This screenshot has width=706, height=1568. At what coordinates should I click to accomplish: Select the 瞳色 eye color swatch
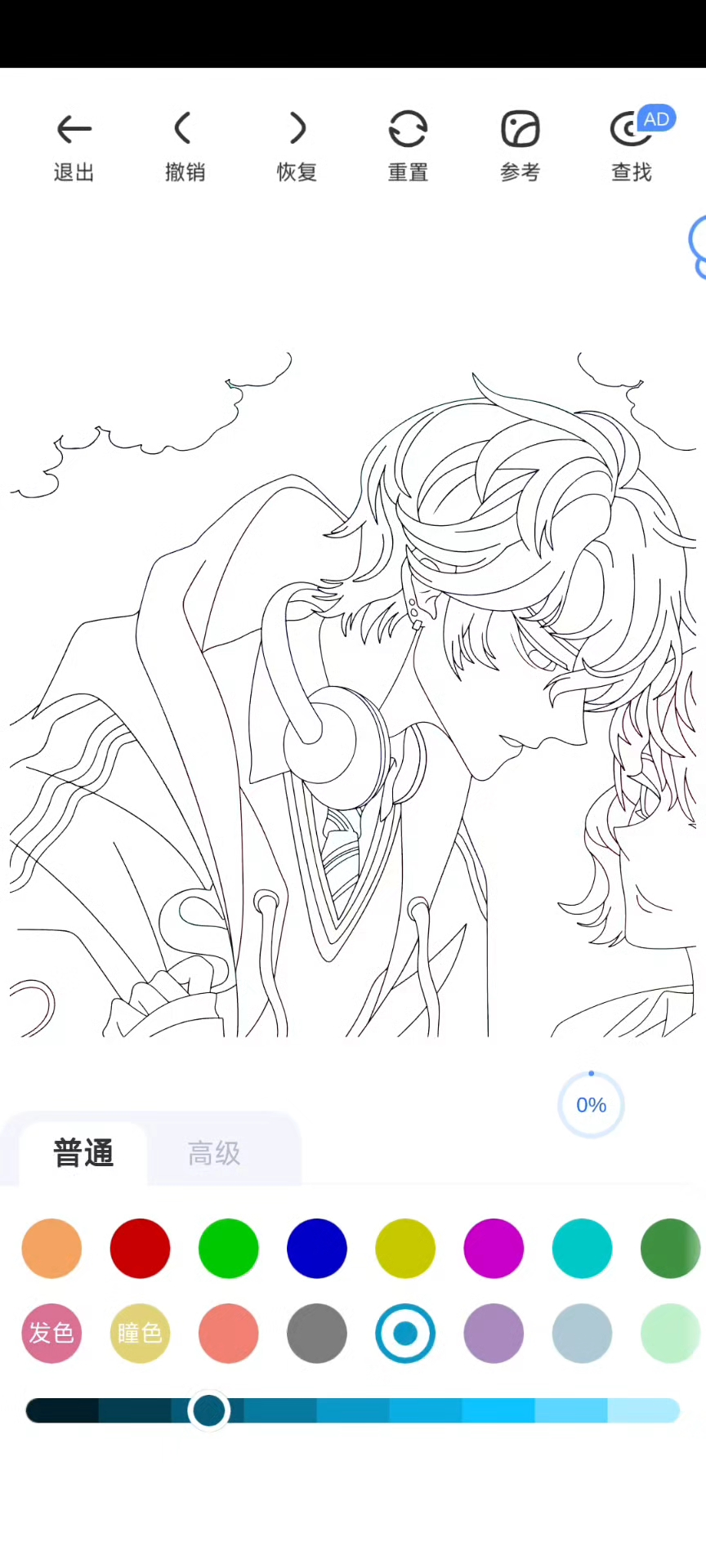(140, 1333)
